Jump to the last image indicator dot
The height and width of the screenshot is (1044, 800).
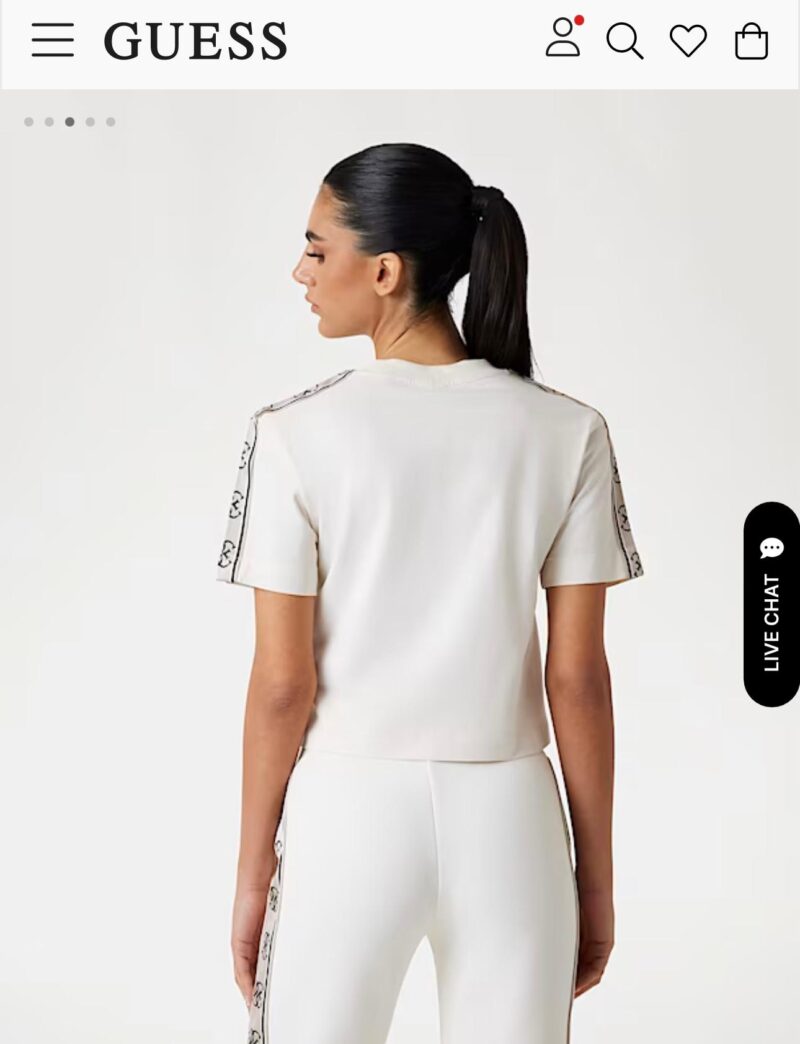111,122
